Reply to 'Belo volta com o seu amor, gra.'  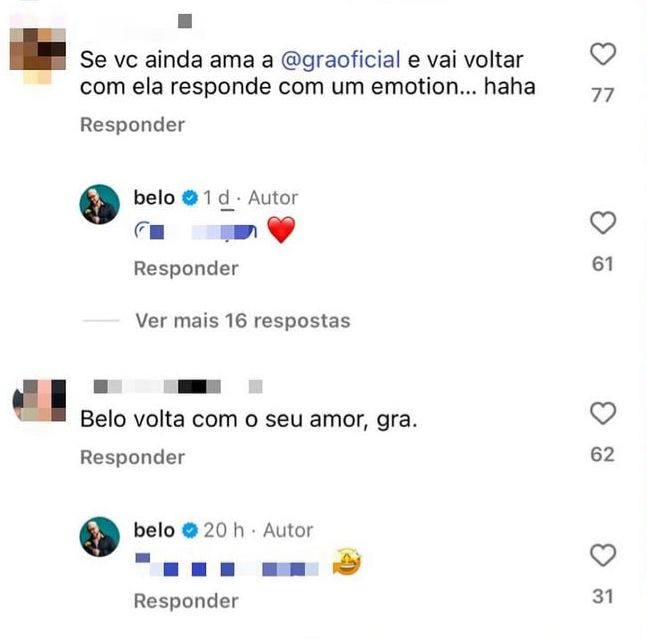click(132, 457)
